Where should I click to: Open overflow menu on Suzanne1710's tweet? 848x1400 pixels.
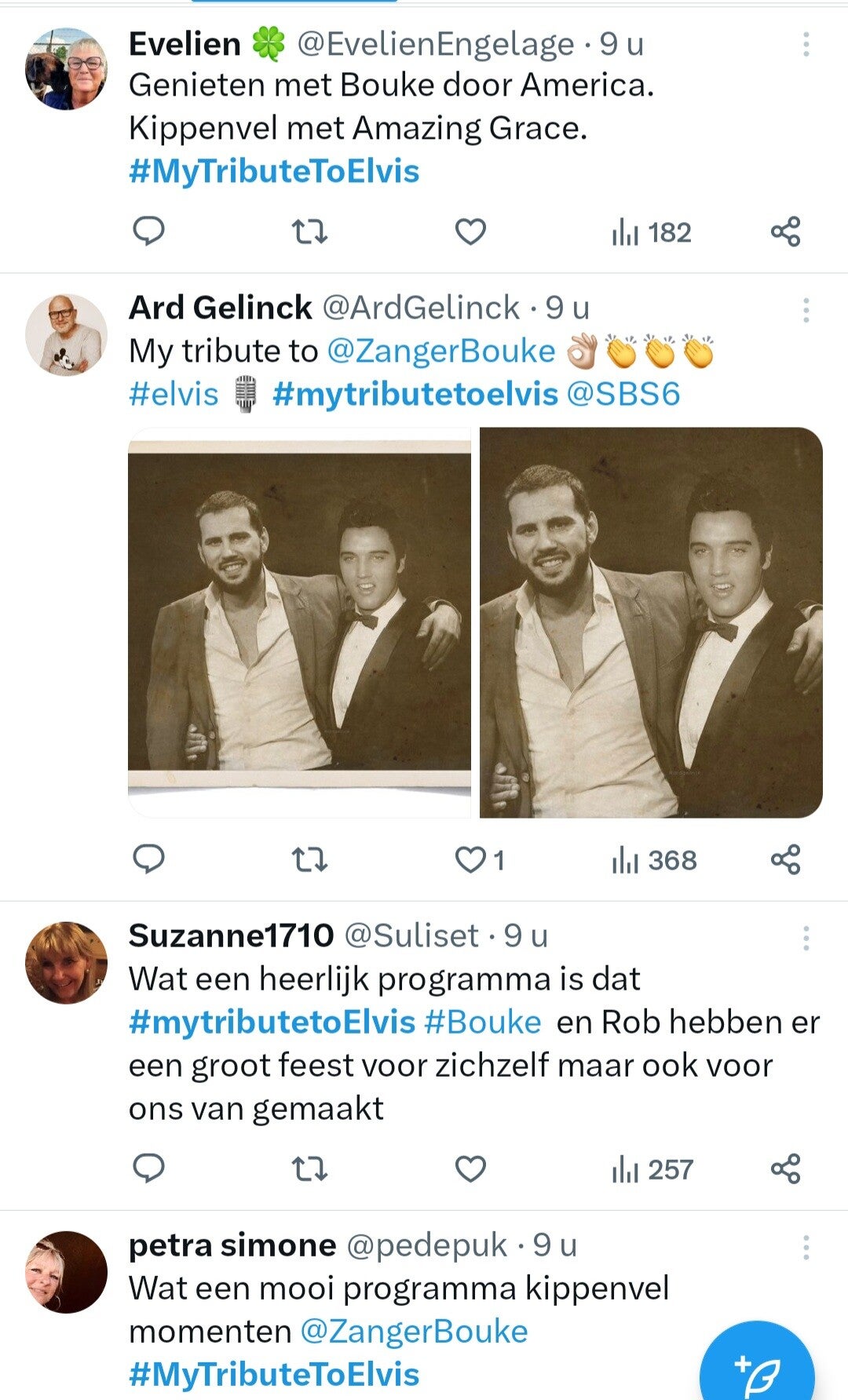[x=806, y=938]
